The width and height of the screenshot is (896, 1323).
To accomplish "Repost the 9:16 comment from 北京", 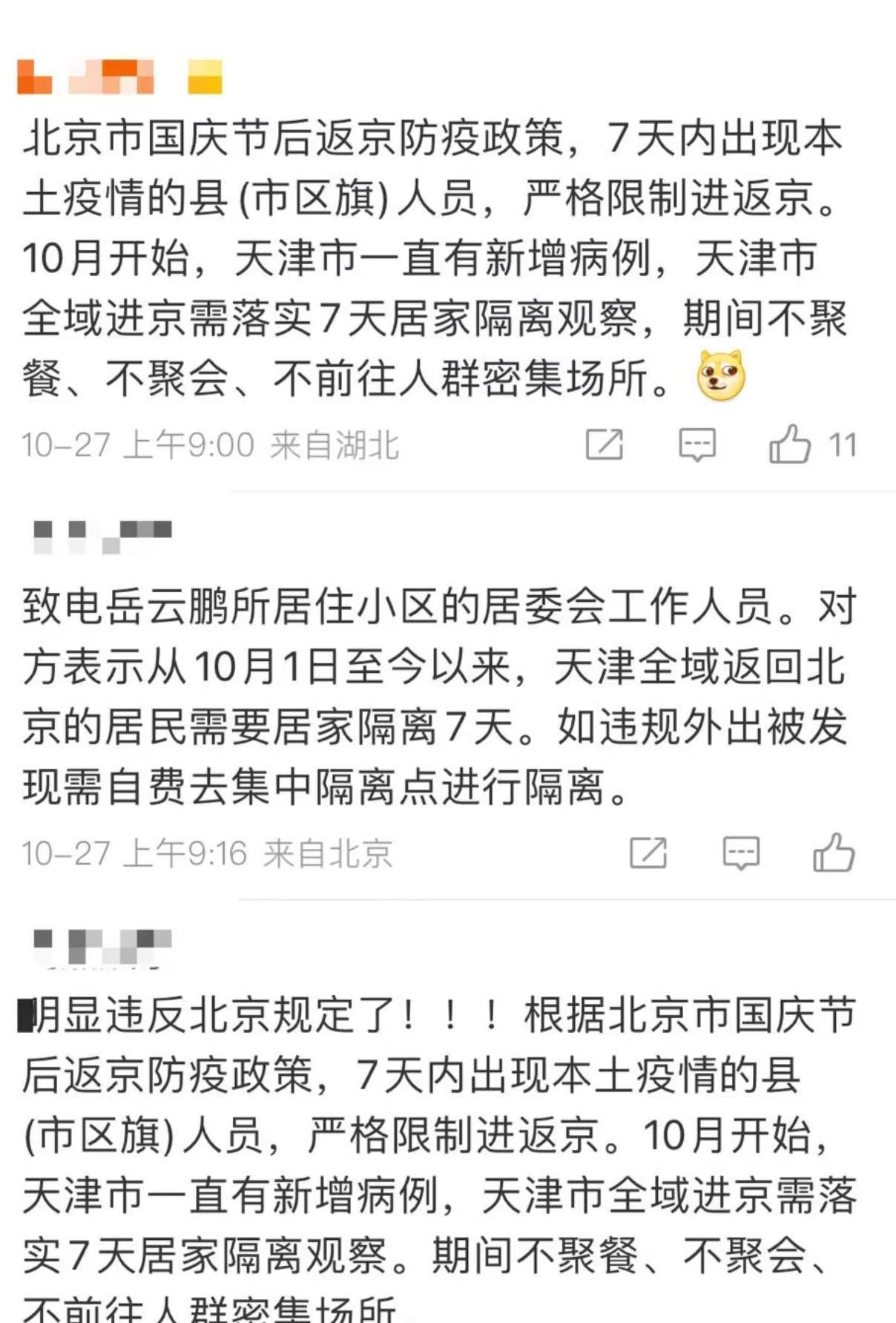I will click(x=648, y=853).
